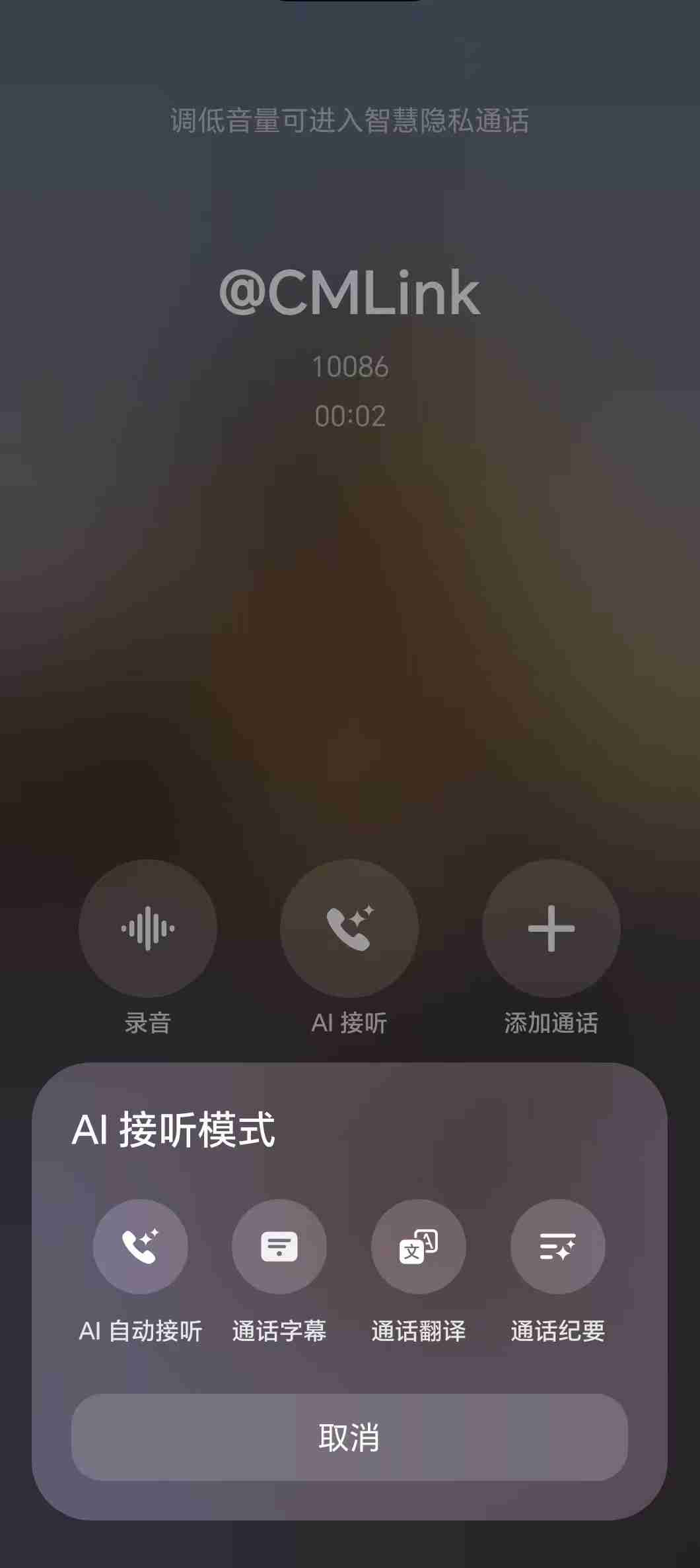Add another call via 添加通话
Image resolution: width=700 pixels, height=1568 pixels.
[551, 928]
